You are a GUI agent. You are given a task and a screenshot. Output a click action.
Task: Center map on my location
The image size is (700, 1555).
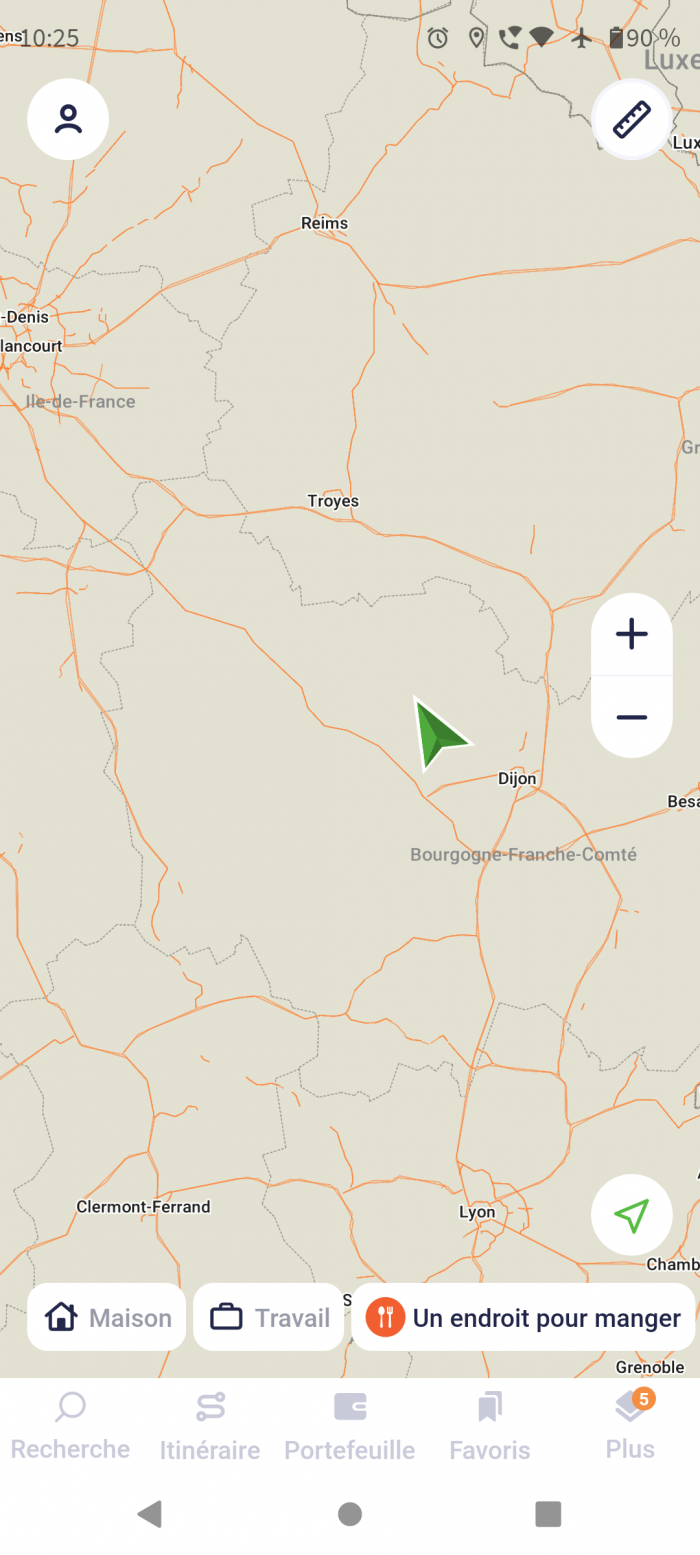click(631, 1214)
